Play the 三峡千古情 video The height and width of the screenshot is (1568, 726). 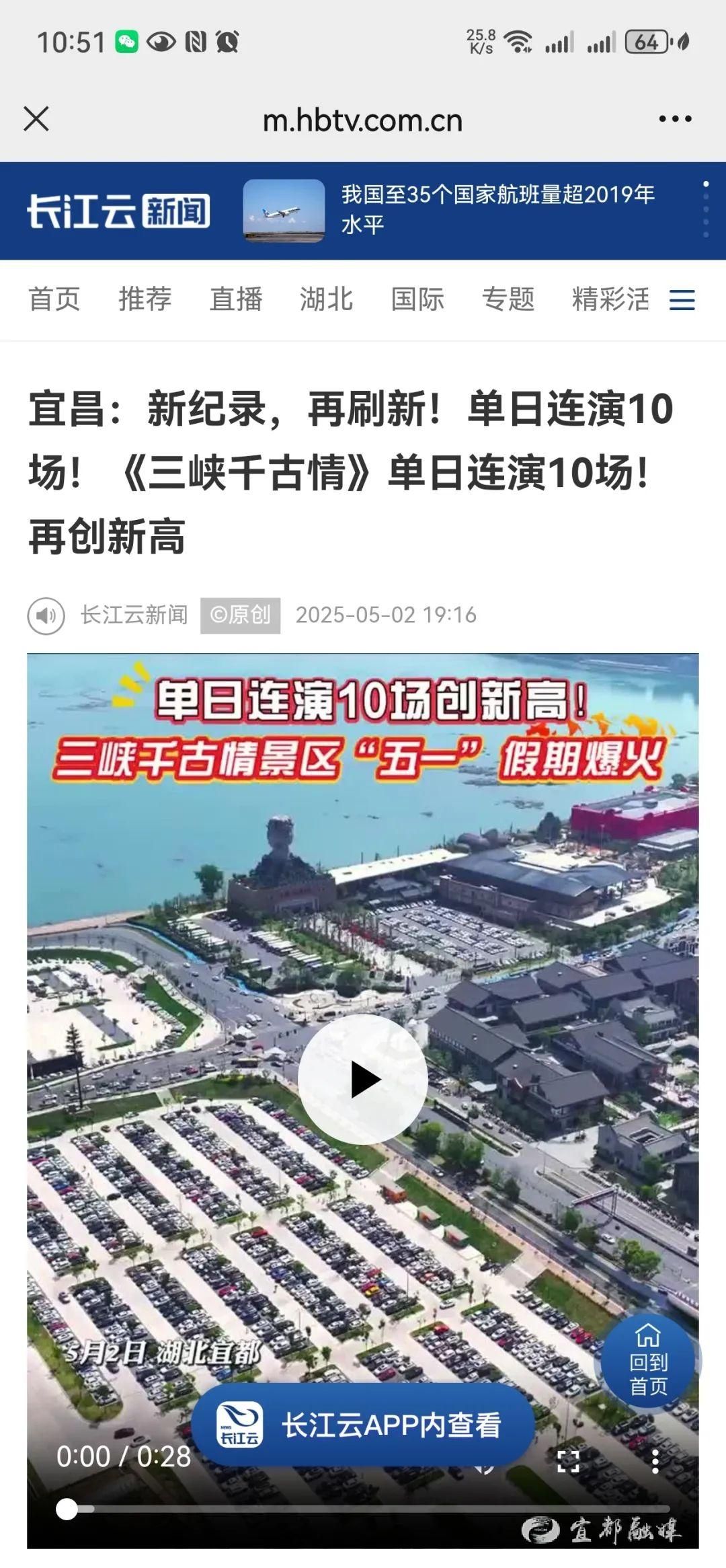click(x=363, y=1079)
